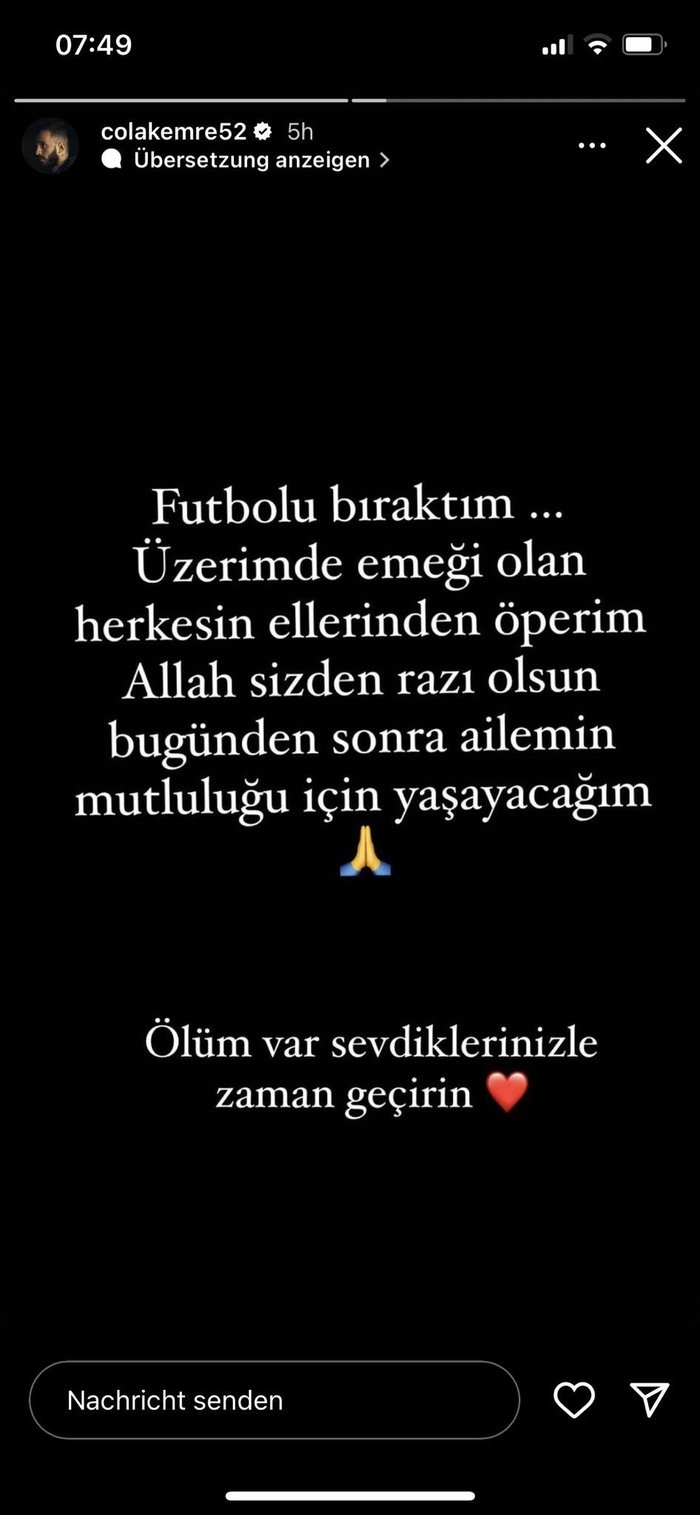Open the three-dot options menu
700x1515 pixels.
click(592, 146)
